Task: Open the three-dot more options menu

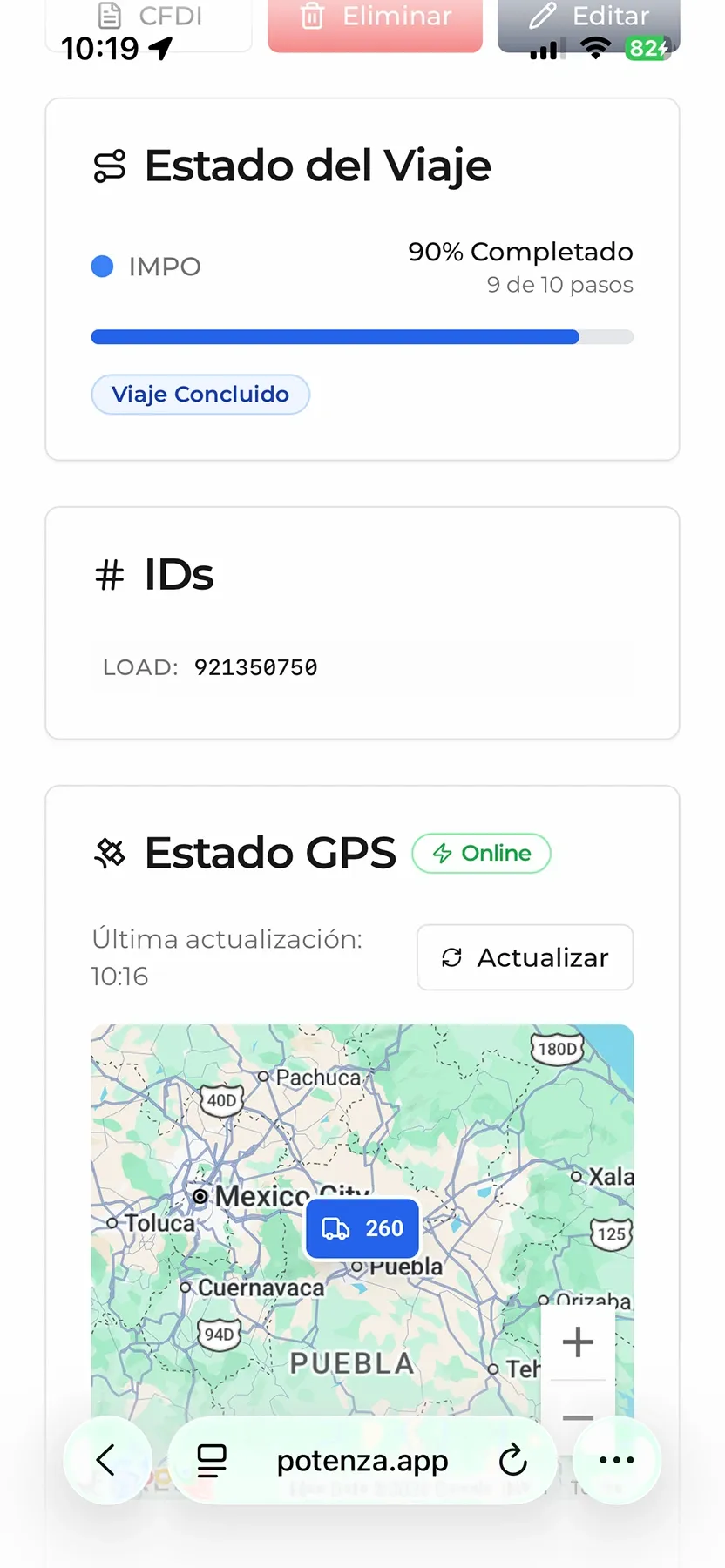Action: [x=616, y=1460]
